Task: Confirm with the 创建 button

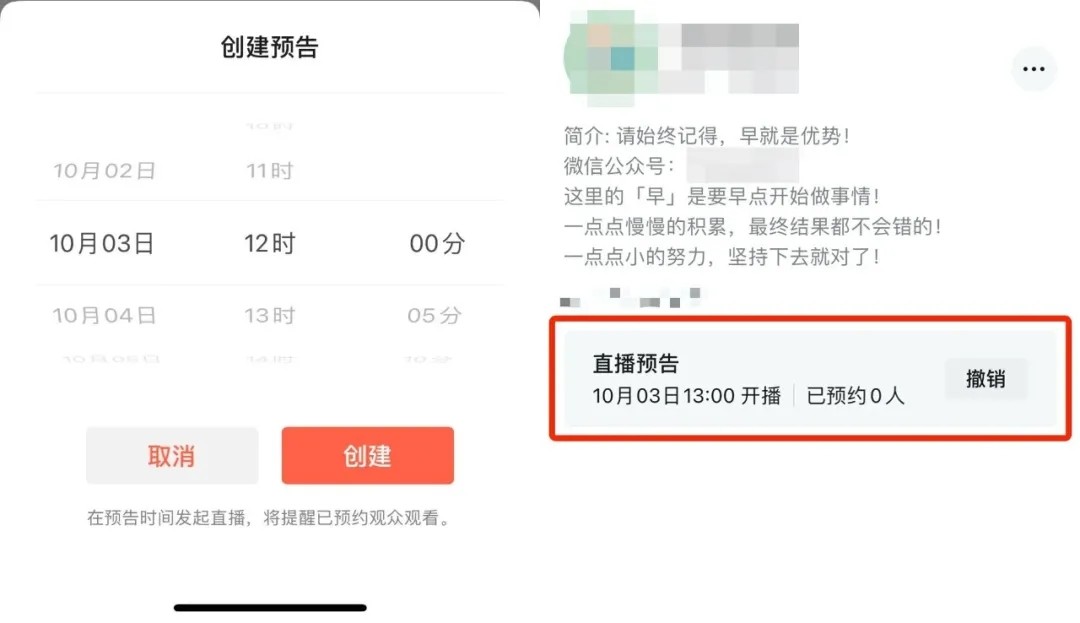Action: [367, 456]
